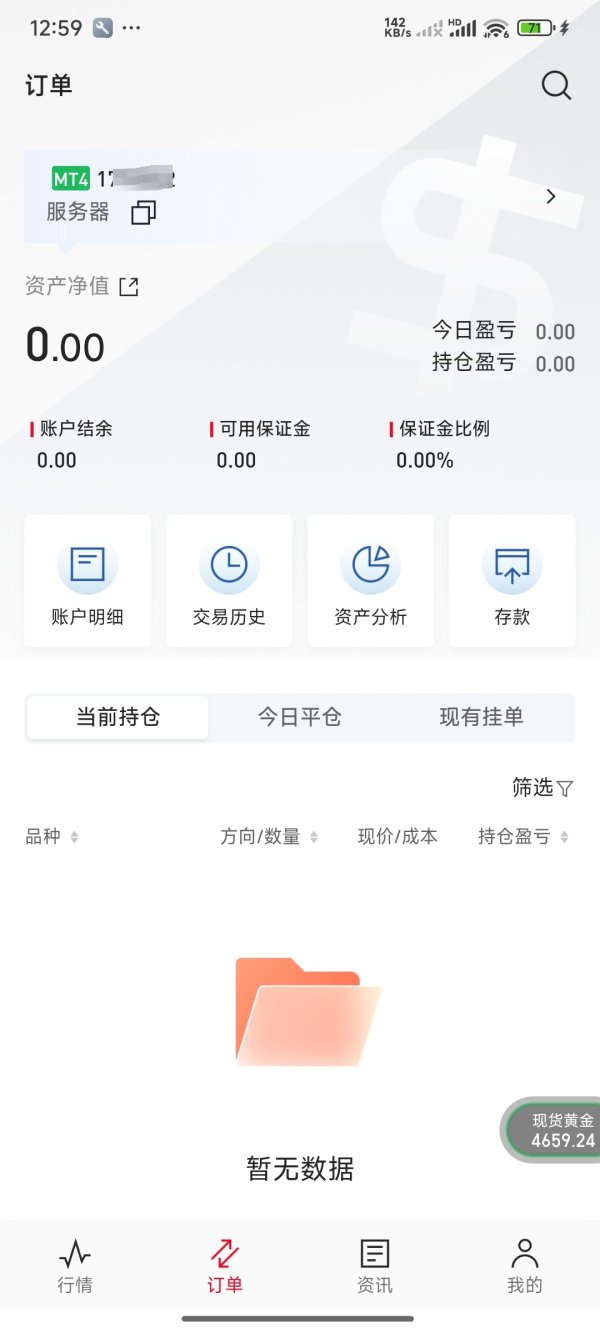Image resolution: width=600 pixels, height=1333 pixels.
Task: Open 资产分析
Action: click(370, 581)
